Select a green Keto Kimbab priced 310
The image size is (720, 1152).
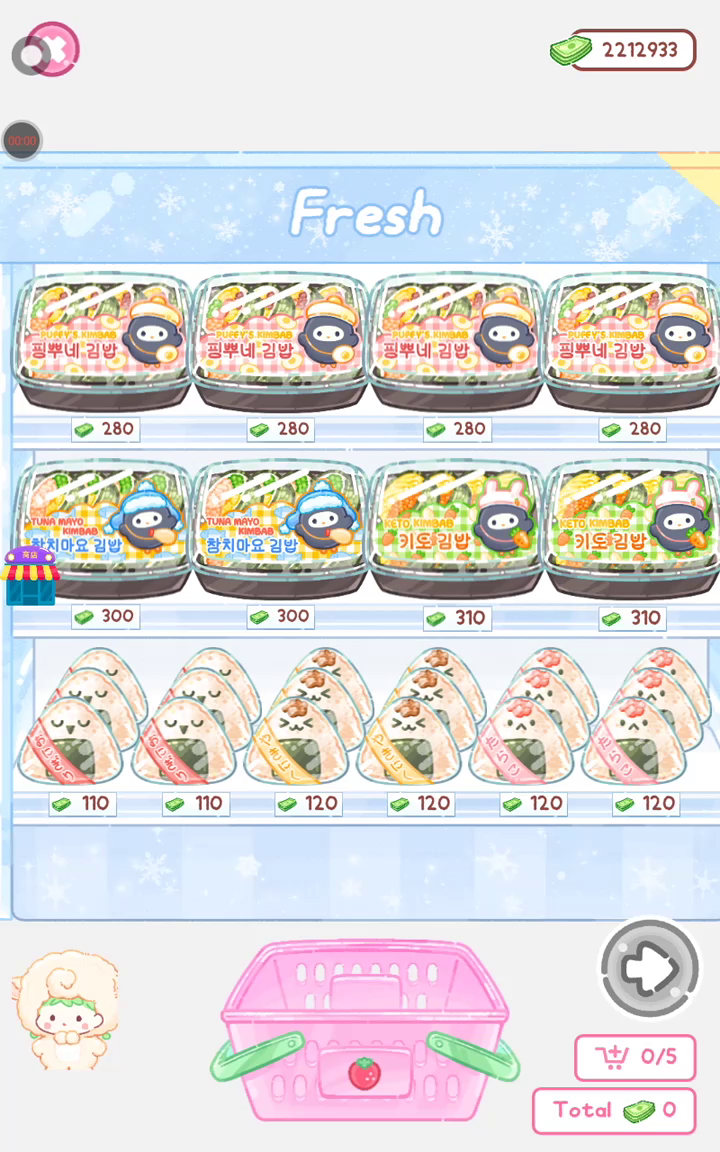(456, 530)
